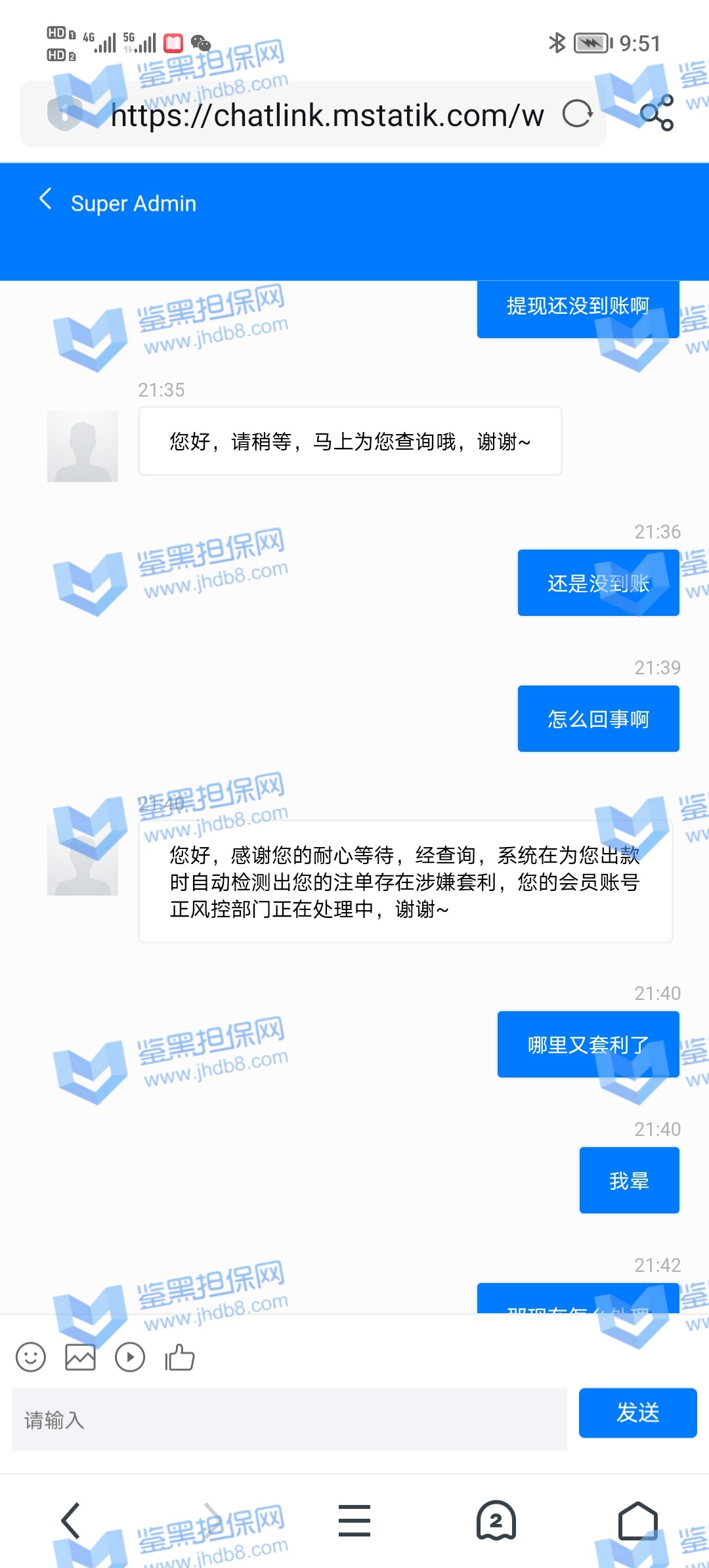Send the message with 发送
709x1568 pixels.
coord(637,1413)
